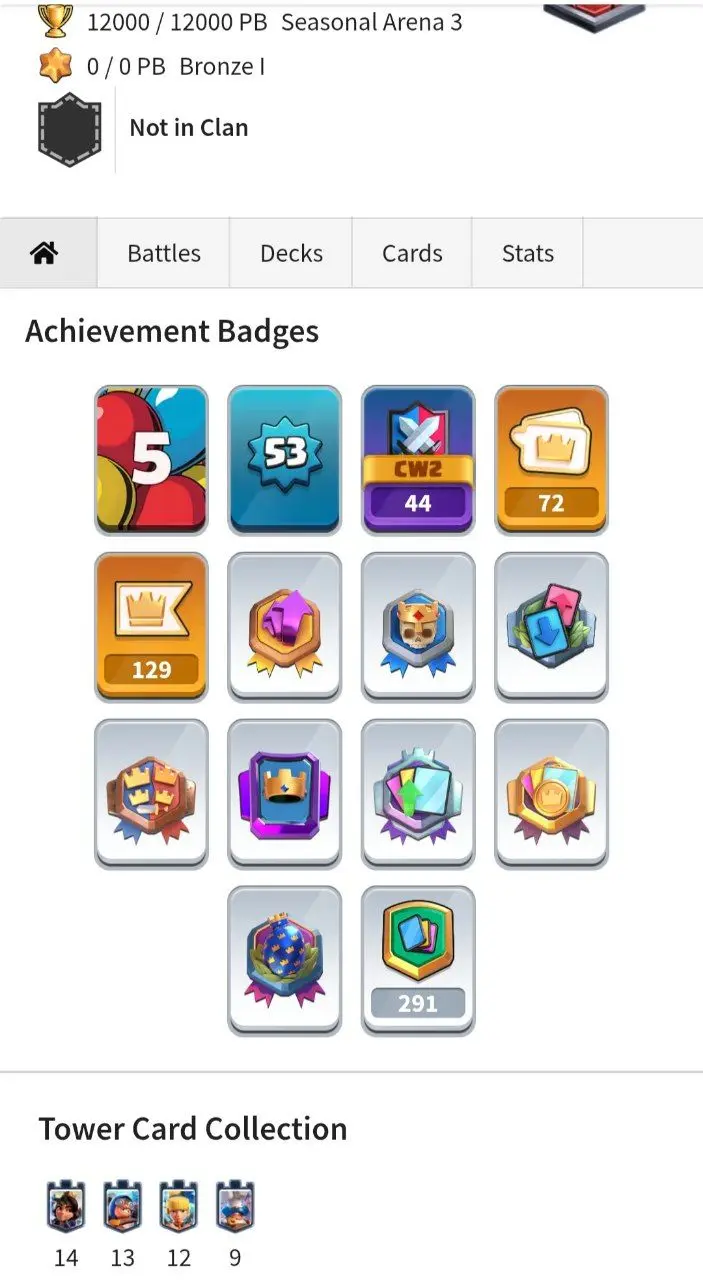703x1280 pixels.
Task: Open the crown banner badge with 129
Action: point(151,626)
